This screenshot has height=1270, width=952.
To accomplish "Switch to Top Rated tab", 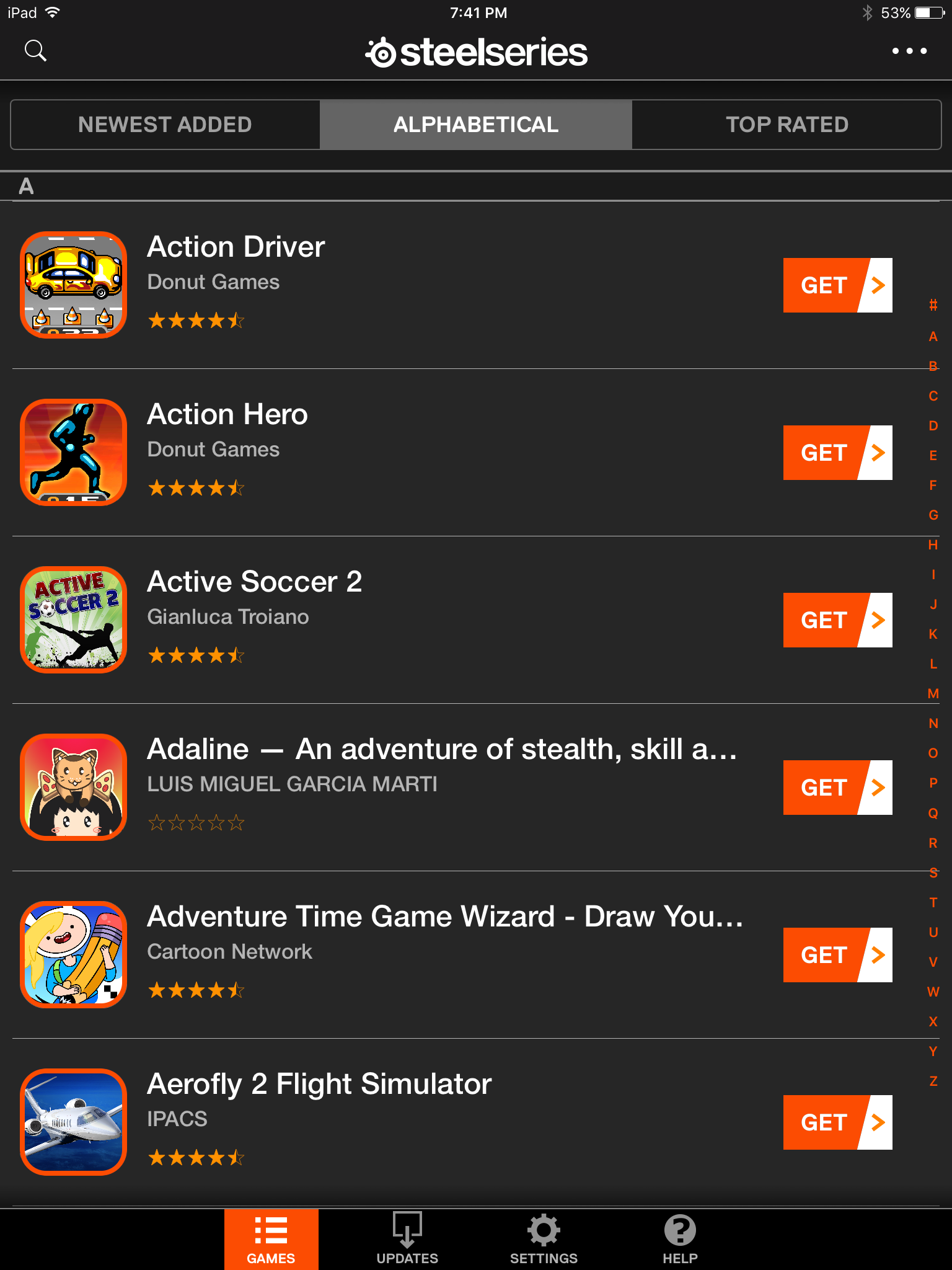I will (787, 125).
